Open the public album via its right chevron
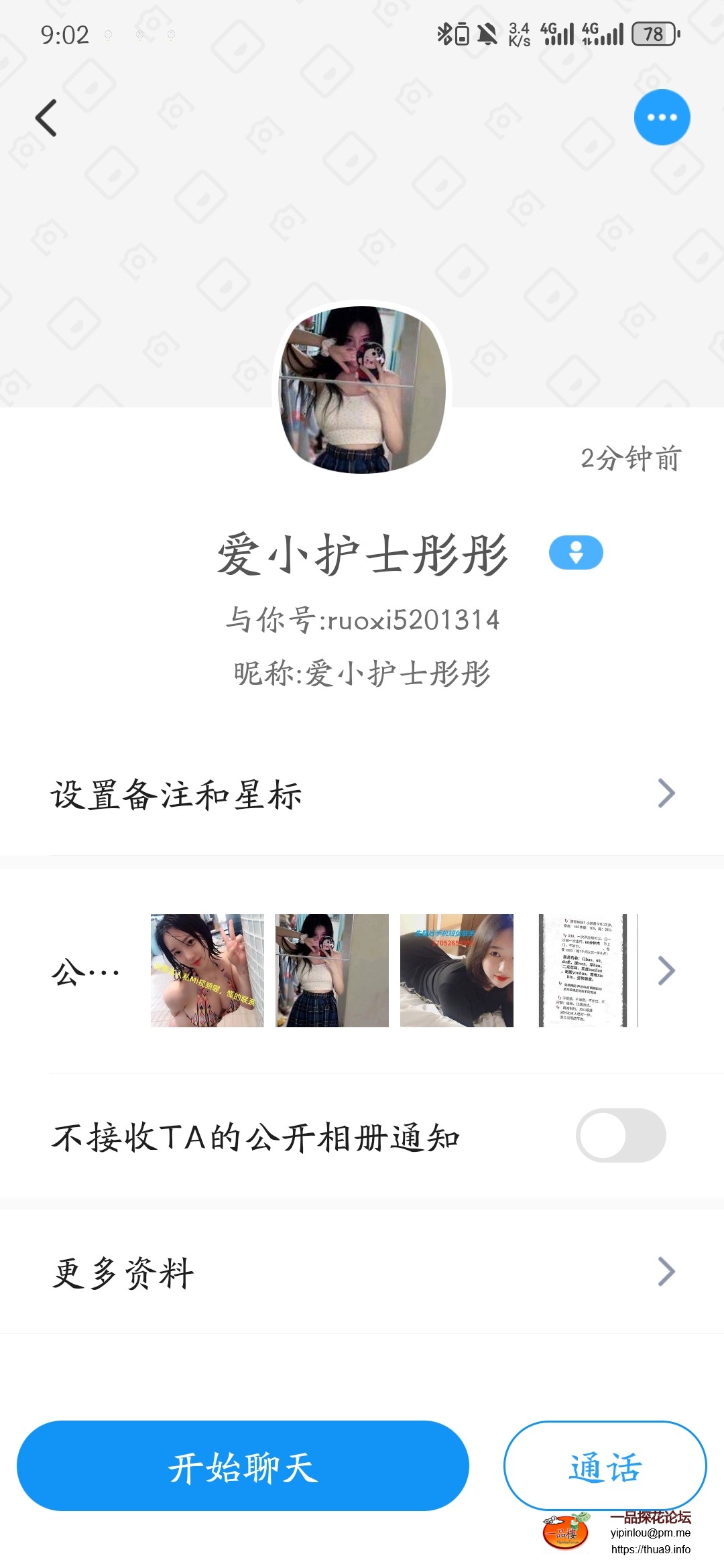The width and height of the screenshot is (724, 1568). tap(666, 970)
